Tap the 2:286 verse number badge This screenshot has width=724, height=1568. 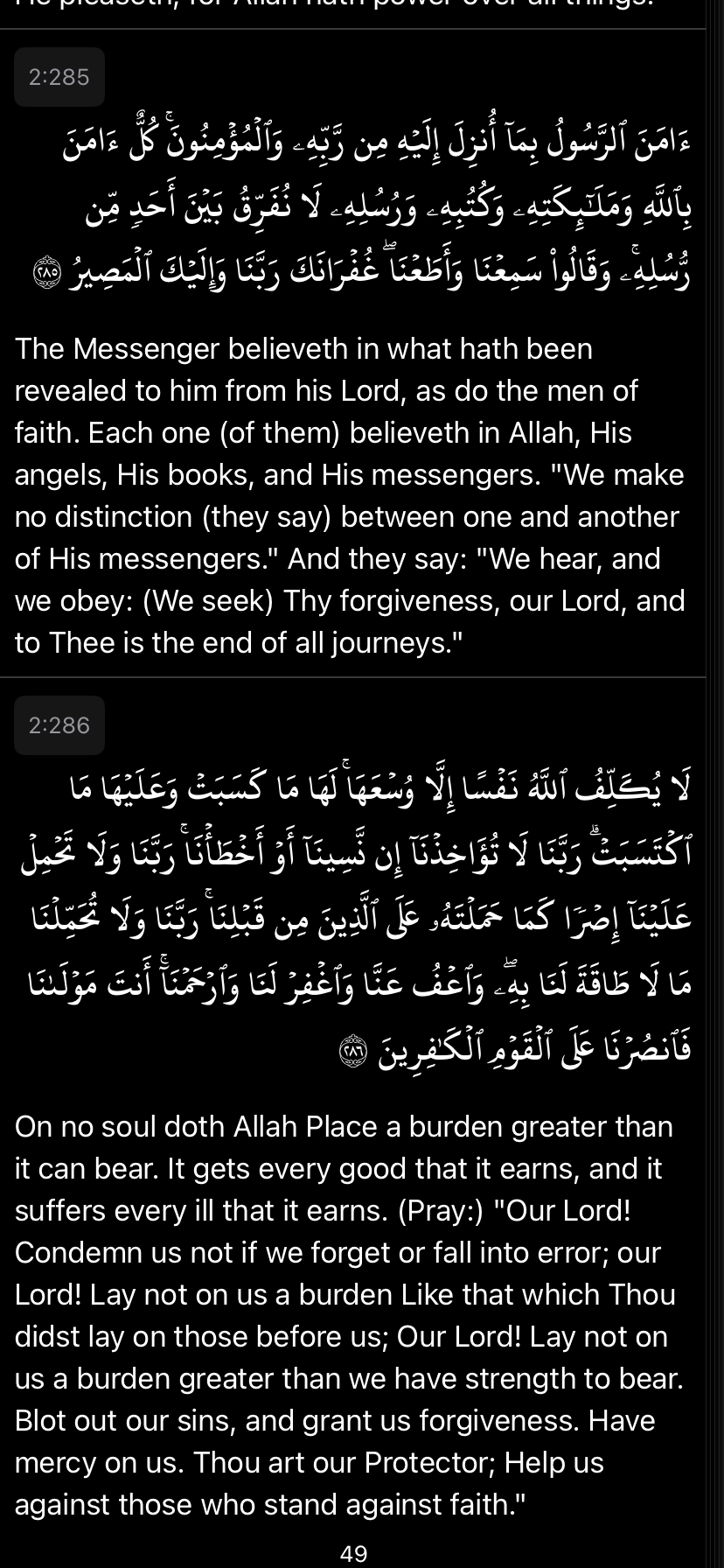[59, 725]
